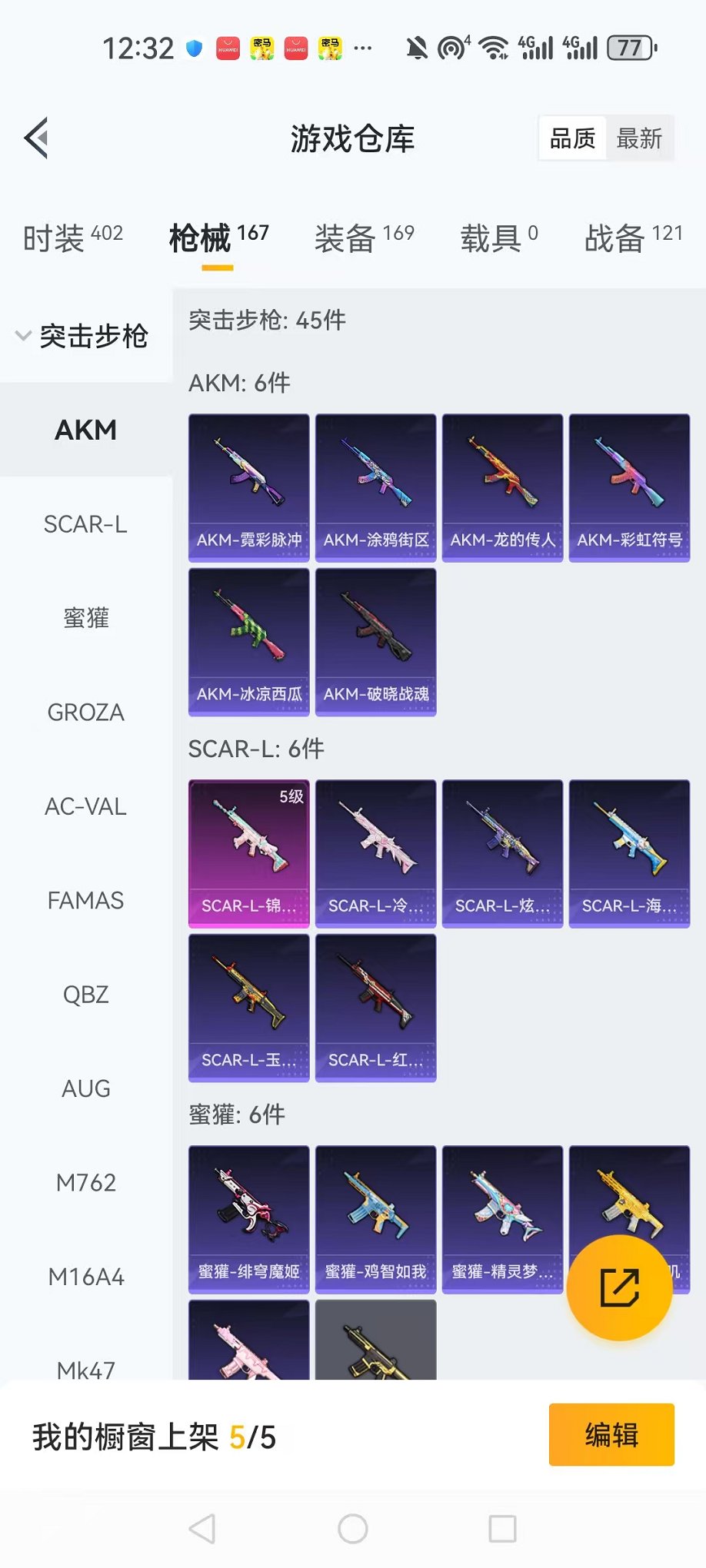The width and height of the screenshot is (706, 1568).
Task: Tap the yellow floating share button
Action: [x=619, y=1288]
